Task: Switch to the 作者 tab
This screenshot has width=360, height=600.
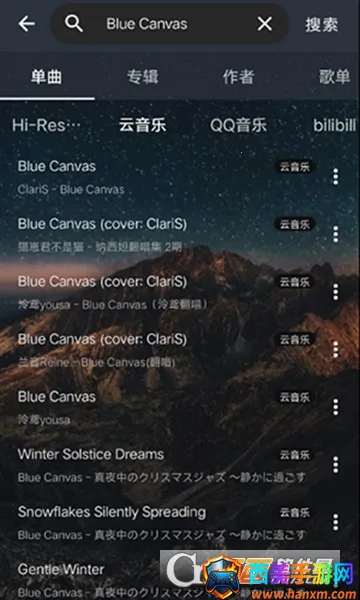Action: [238, 77]
